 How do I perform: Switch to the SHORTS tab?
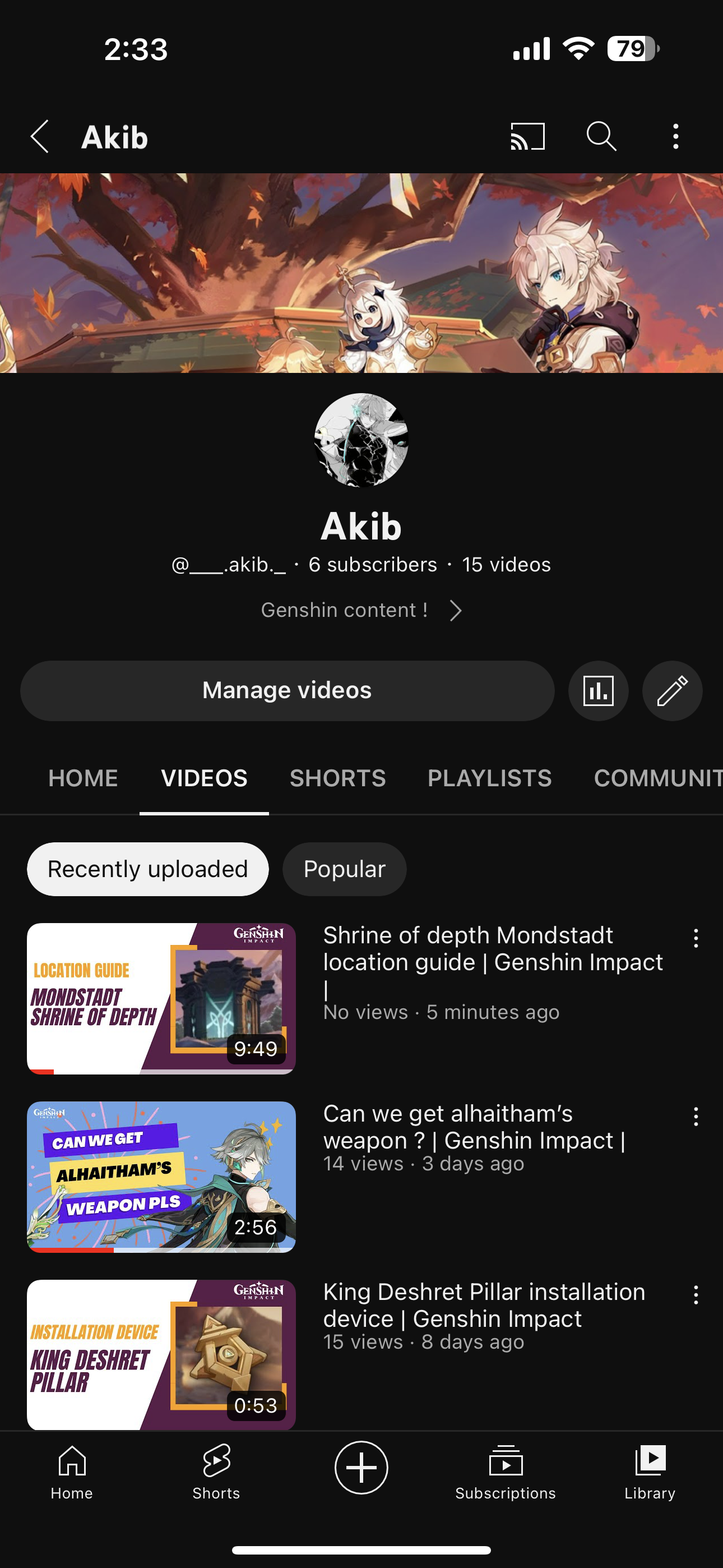click(x=338, y=778)
